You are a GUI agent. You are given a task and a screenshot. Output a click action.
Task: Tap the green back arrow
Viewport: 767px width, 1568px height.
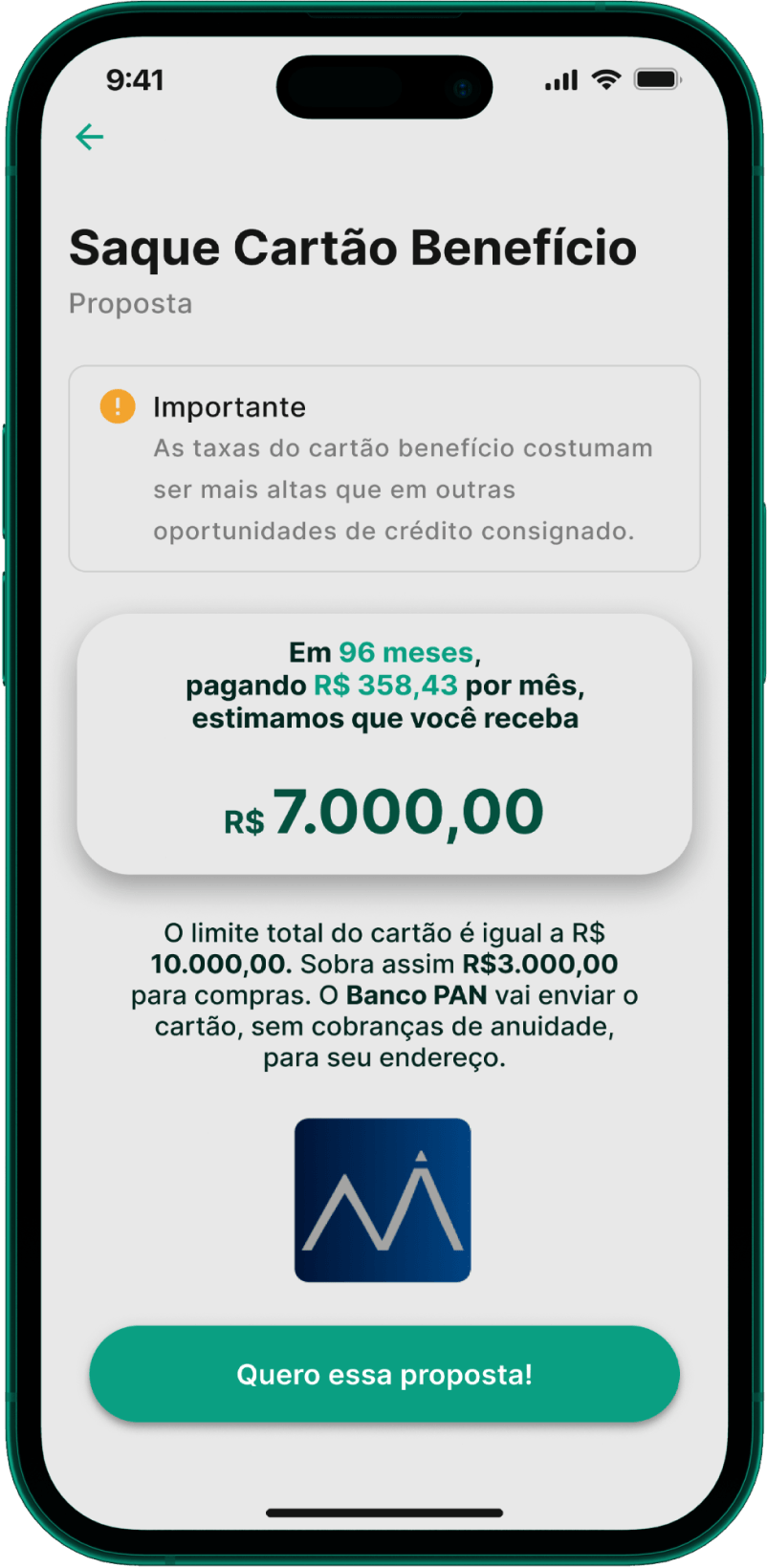tap(89, 136)
